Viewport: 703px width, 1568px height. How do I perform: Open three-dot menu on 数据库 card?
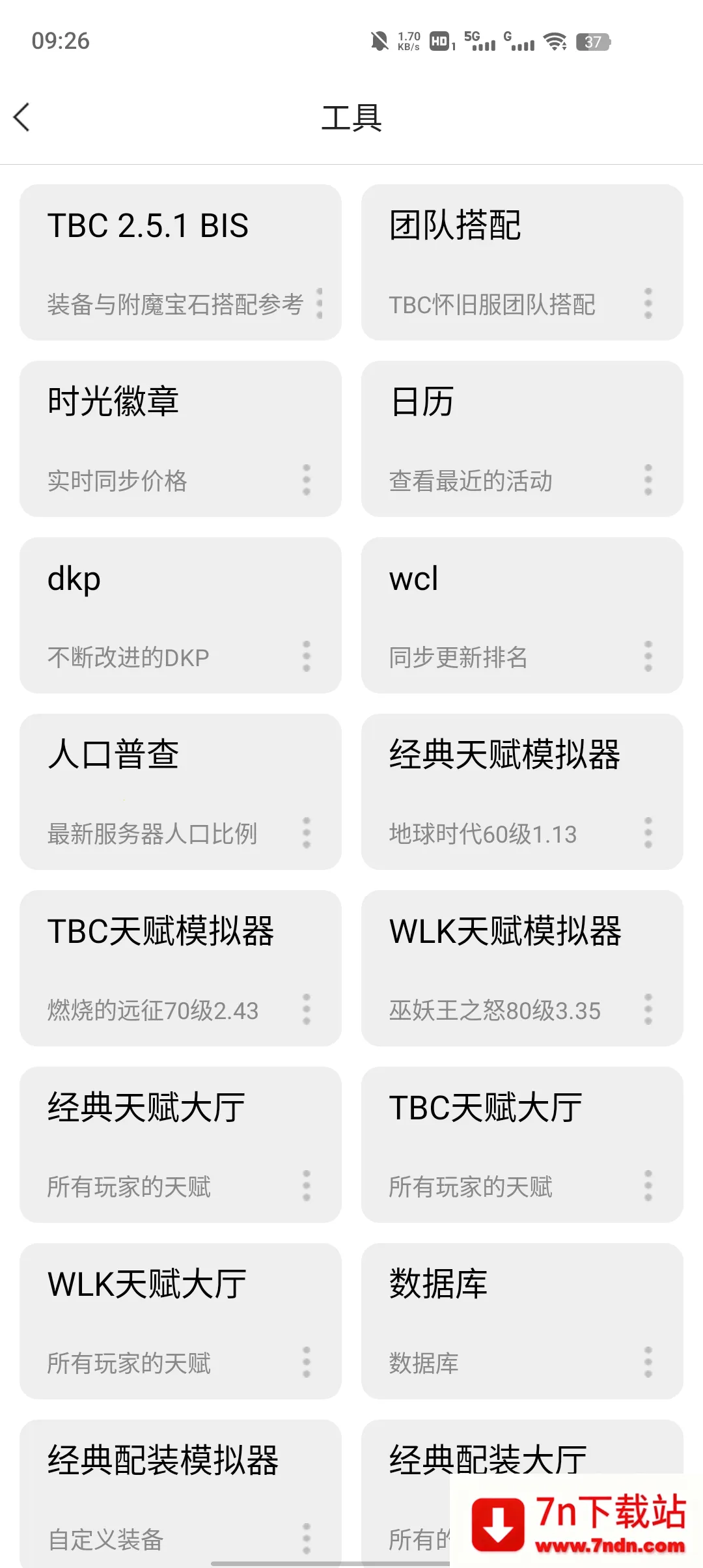[x=648, y=1362]
